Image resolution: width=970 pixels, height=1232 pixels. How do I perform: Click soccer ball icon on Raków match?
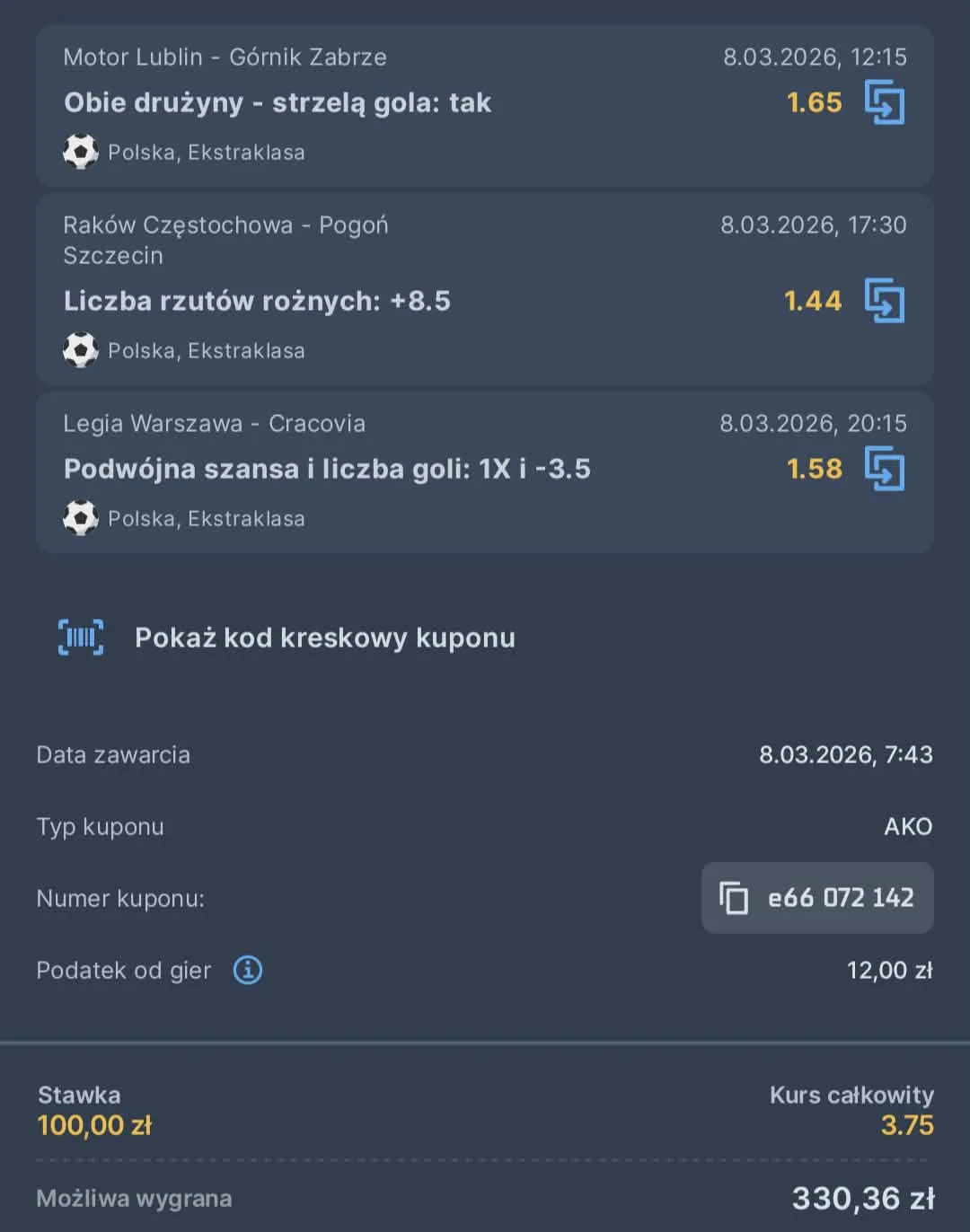[x=81, y=350]
